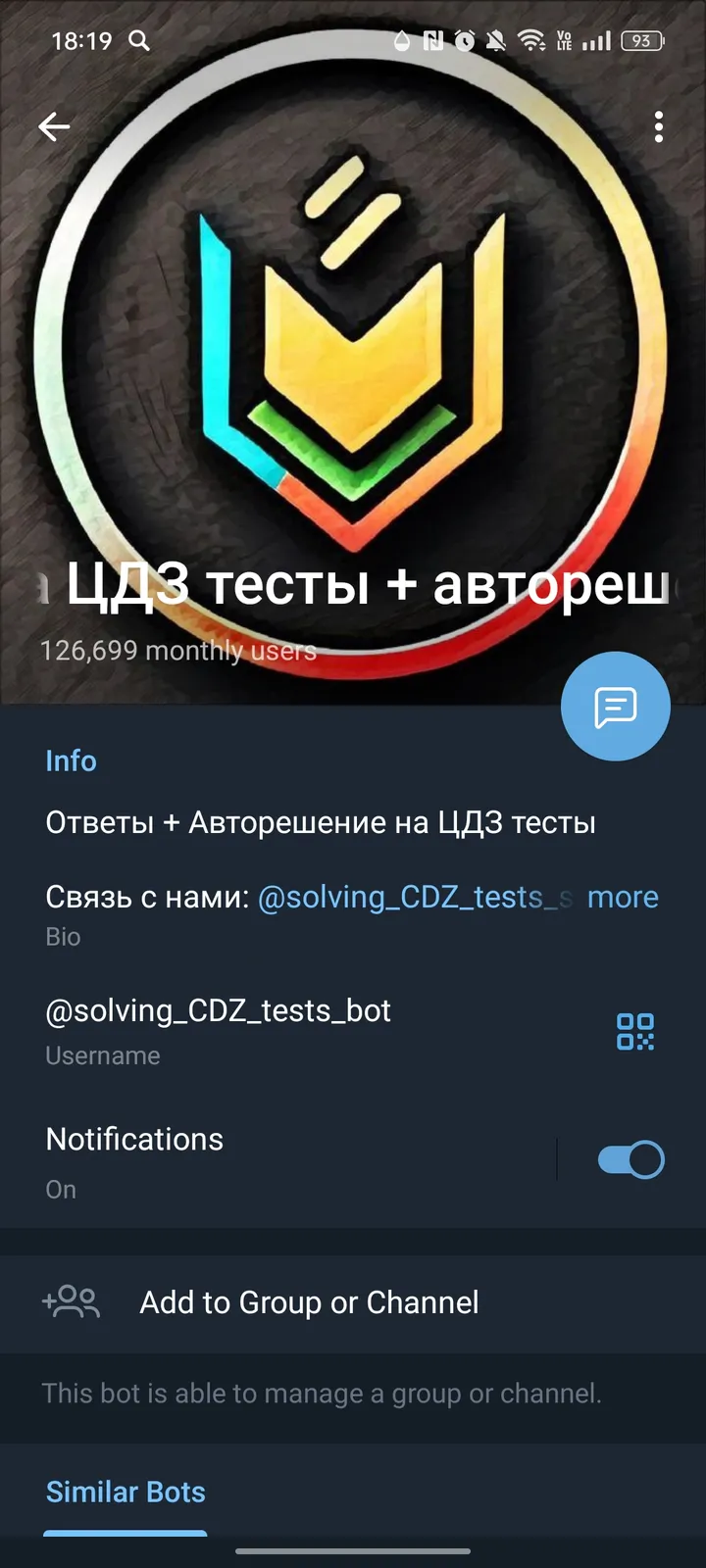The height and width of the screenshot is (1568, 706).
Task: Select the Info section heading
Action: [x=71, y=760]
